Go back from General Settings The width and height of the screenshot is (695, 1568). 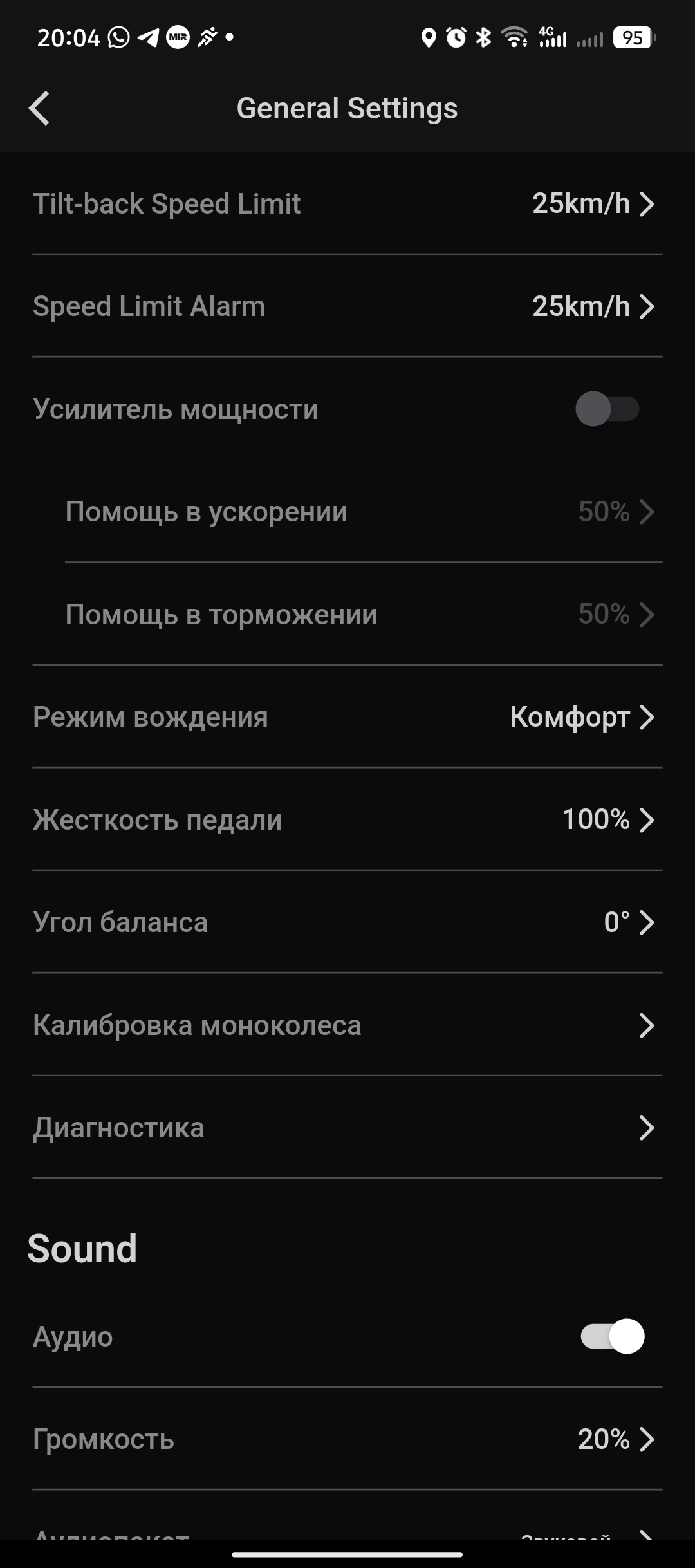pyautogui.click(x=39, y=108)
